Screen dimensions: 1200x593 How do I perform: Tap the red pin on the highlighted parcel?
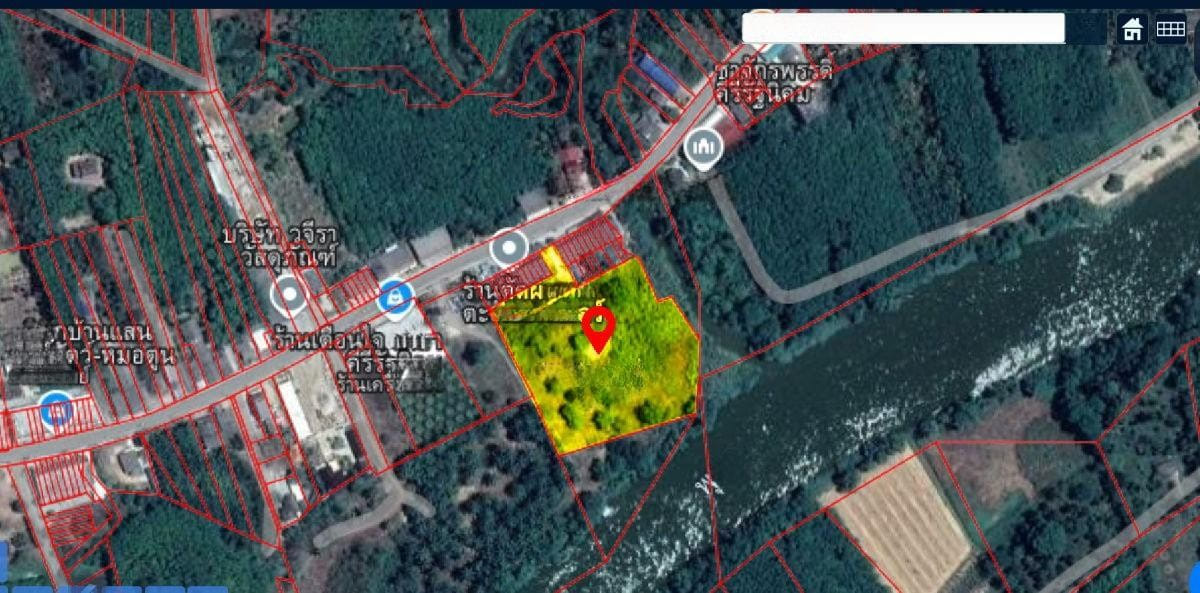[598, 328]
